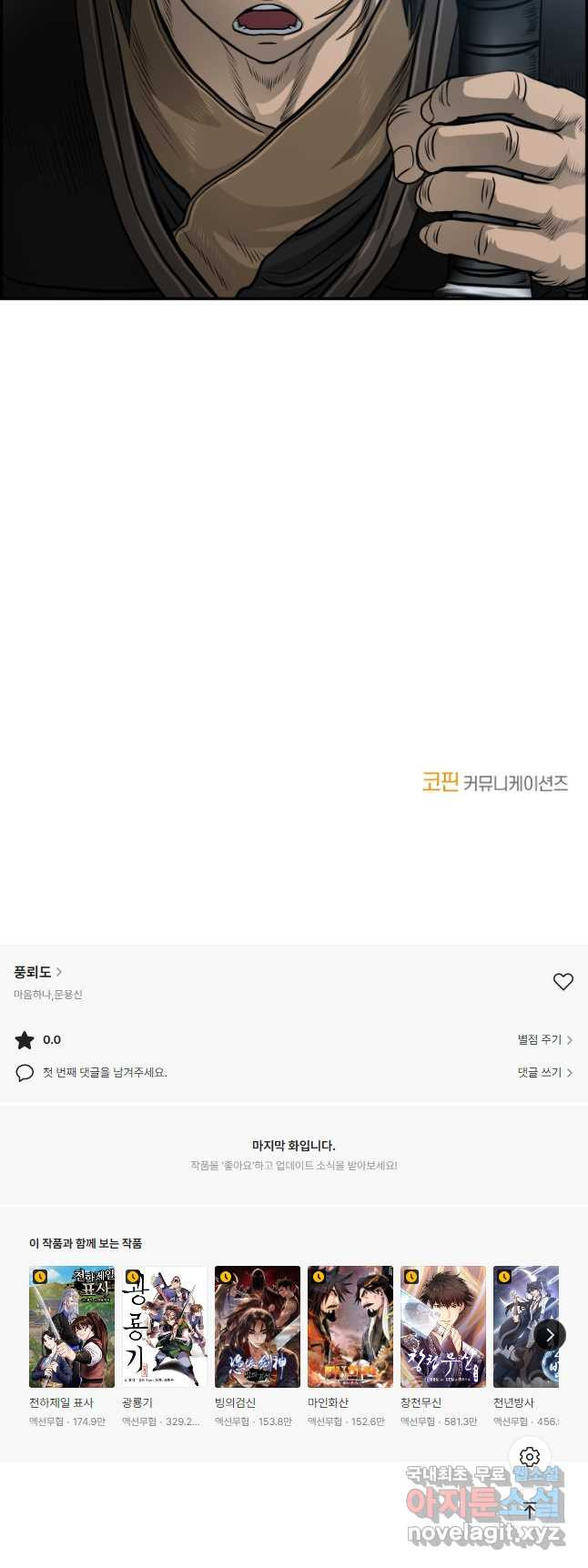The height and width of the screenshot is (1568, 588).
Task: Open the 마인화산 recommendation
Action: [x=350, y=1326]
